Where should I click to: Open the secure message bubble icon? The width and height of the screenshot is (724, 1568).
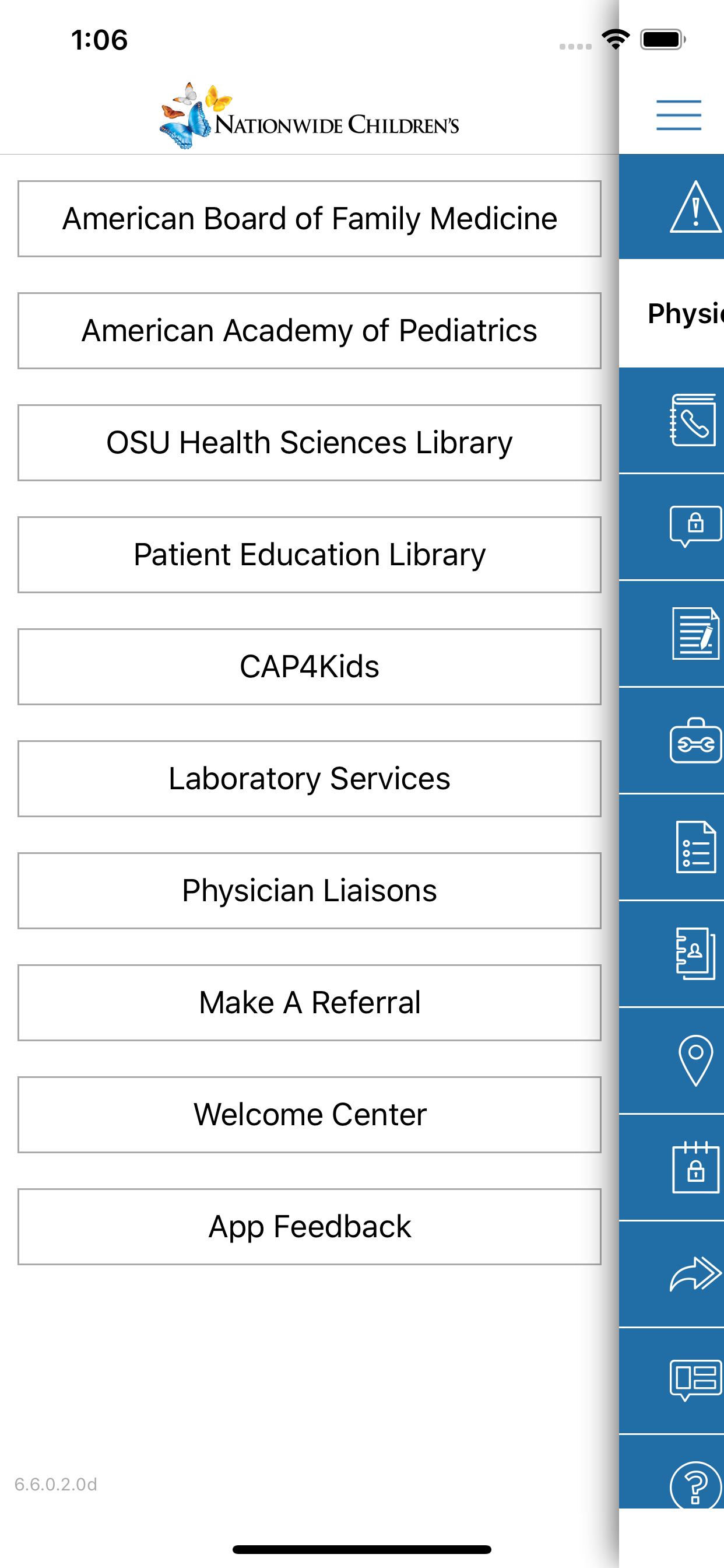(x=695, y=527)
